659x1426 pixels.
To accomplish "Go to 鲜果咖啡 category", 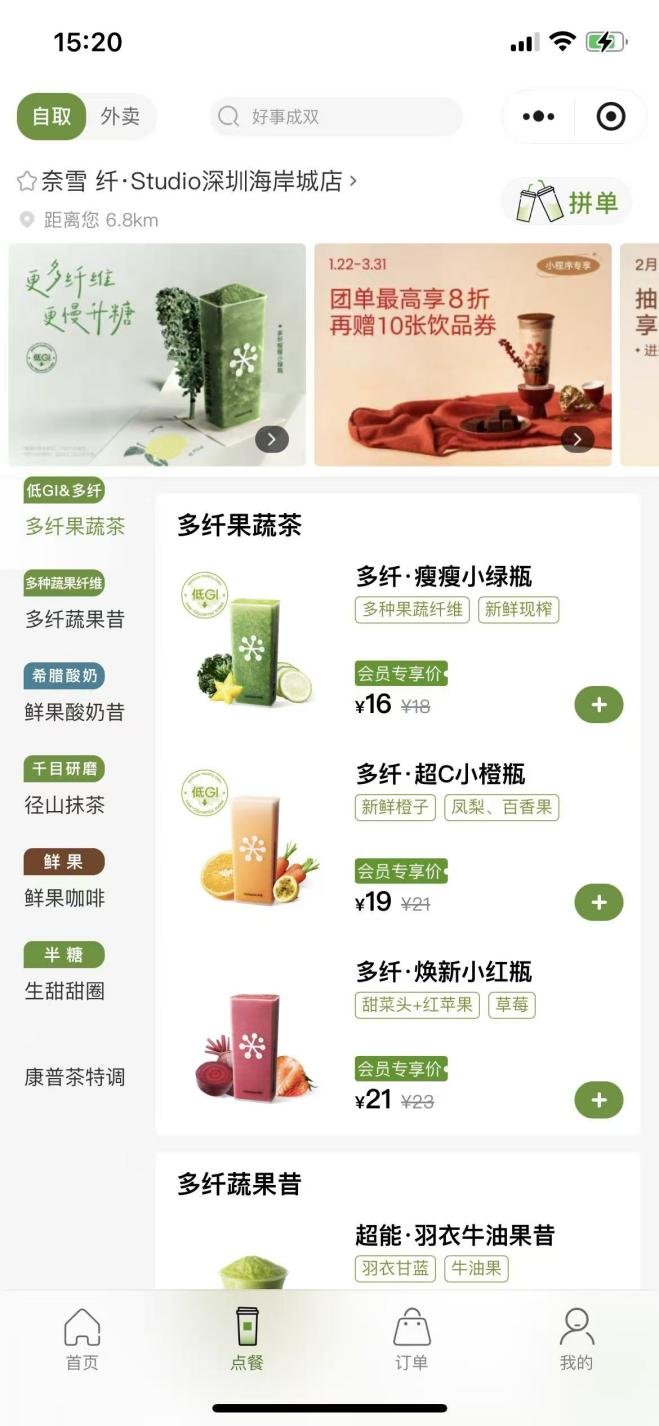I will pyautogui.click(x=65, y=898).
